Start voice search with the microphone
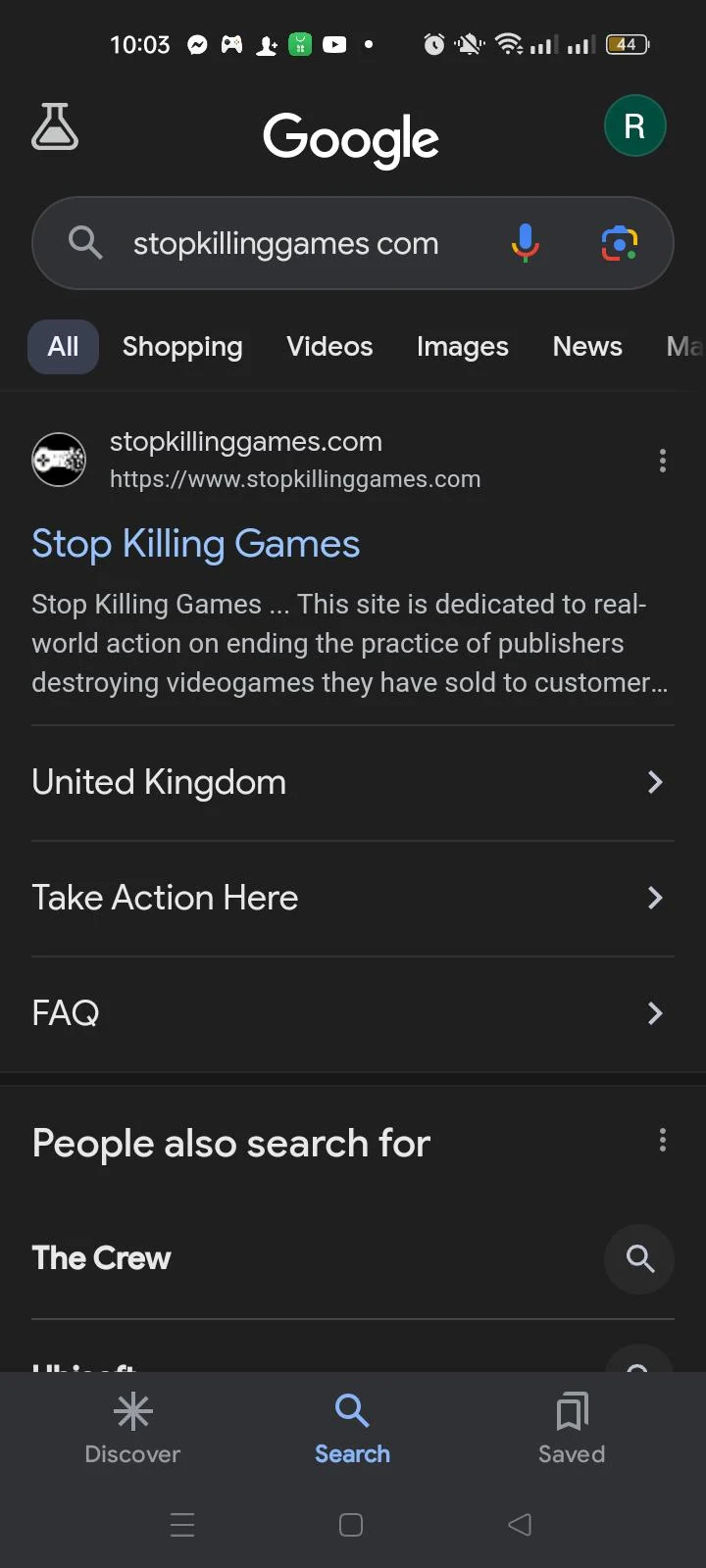706x1568 pixels. pyautogui.click(x=526, y=242)
